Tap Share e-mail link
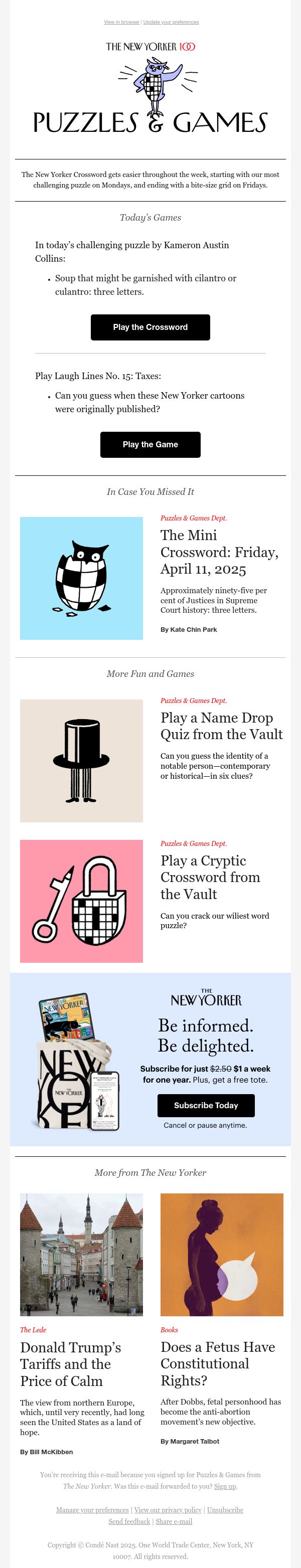This screenshot has height=1568, width=301. [174, 1521]
